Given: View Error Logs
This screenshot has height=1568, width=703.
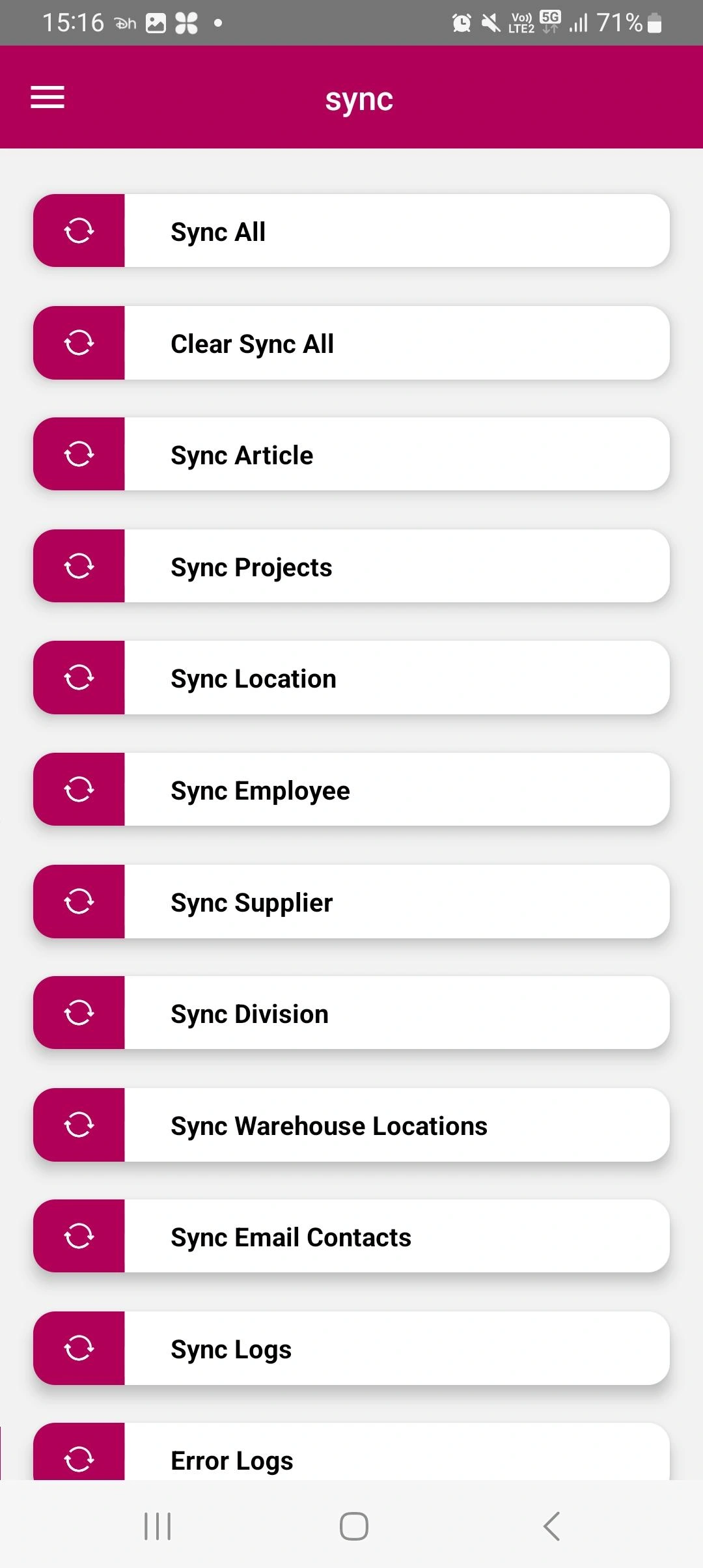Looking at the screenshot, I should pos(351,1455).
